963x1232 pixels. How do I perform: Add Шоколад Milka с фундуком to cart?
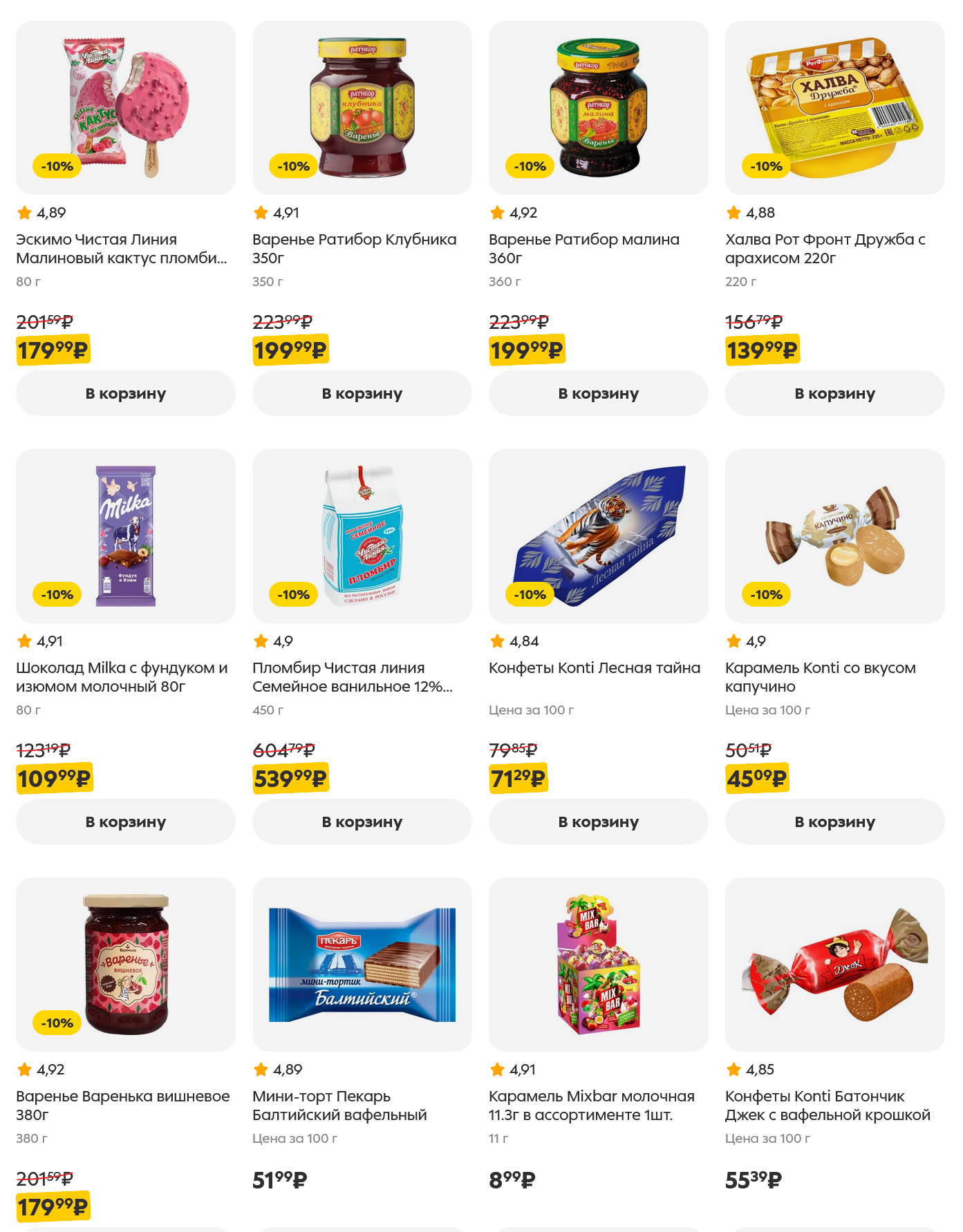click(x=125, y=822)
